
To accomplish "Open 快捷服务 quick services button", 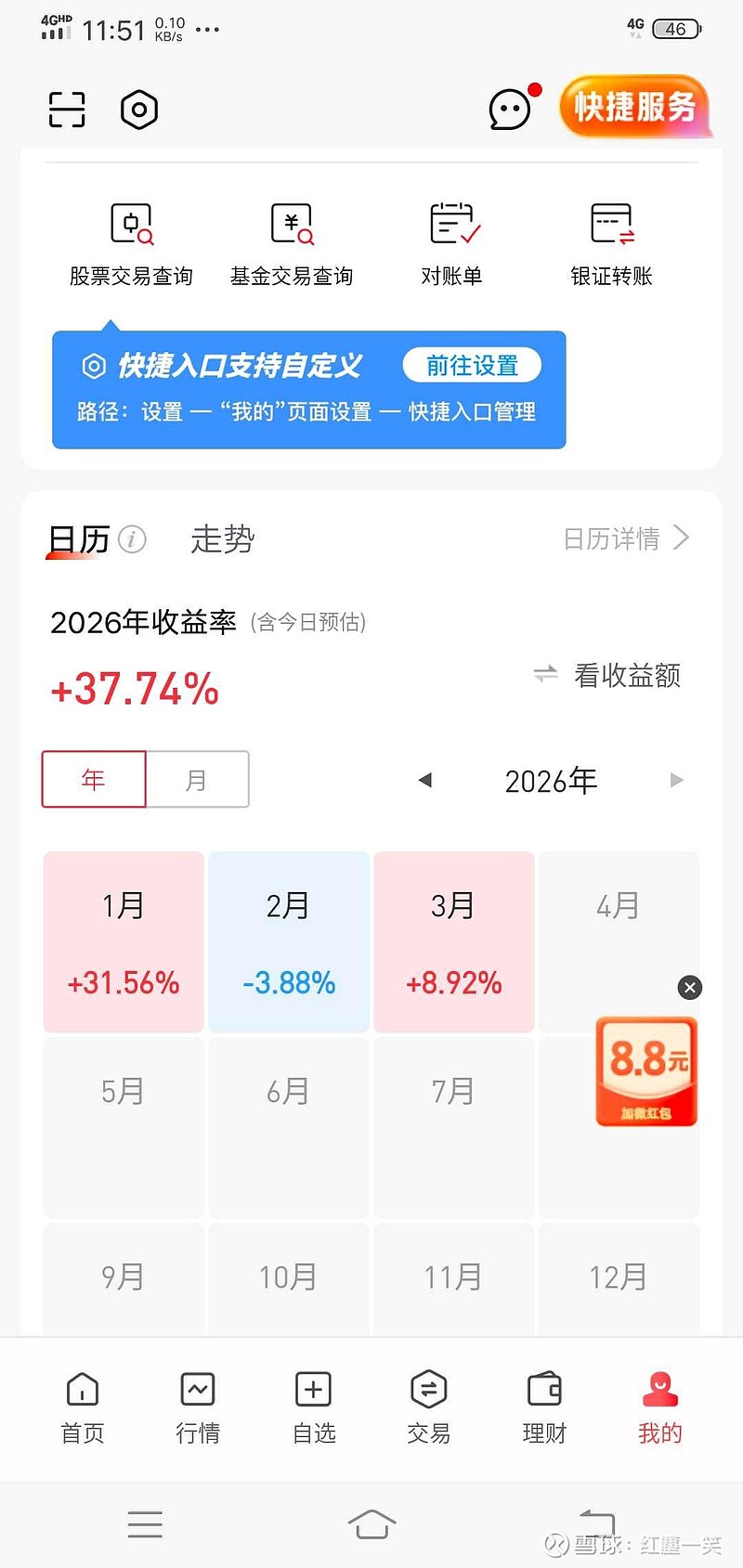I will [636, 107].
